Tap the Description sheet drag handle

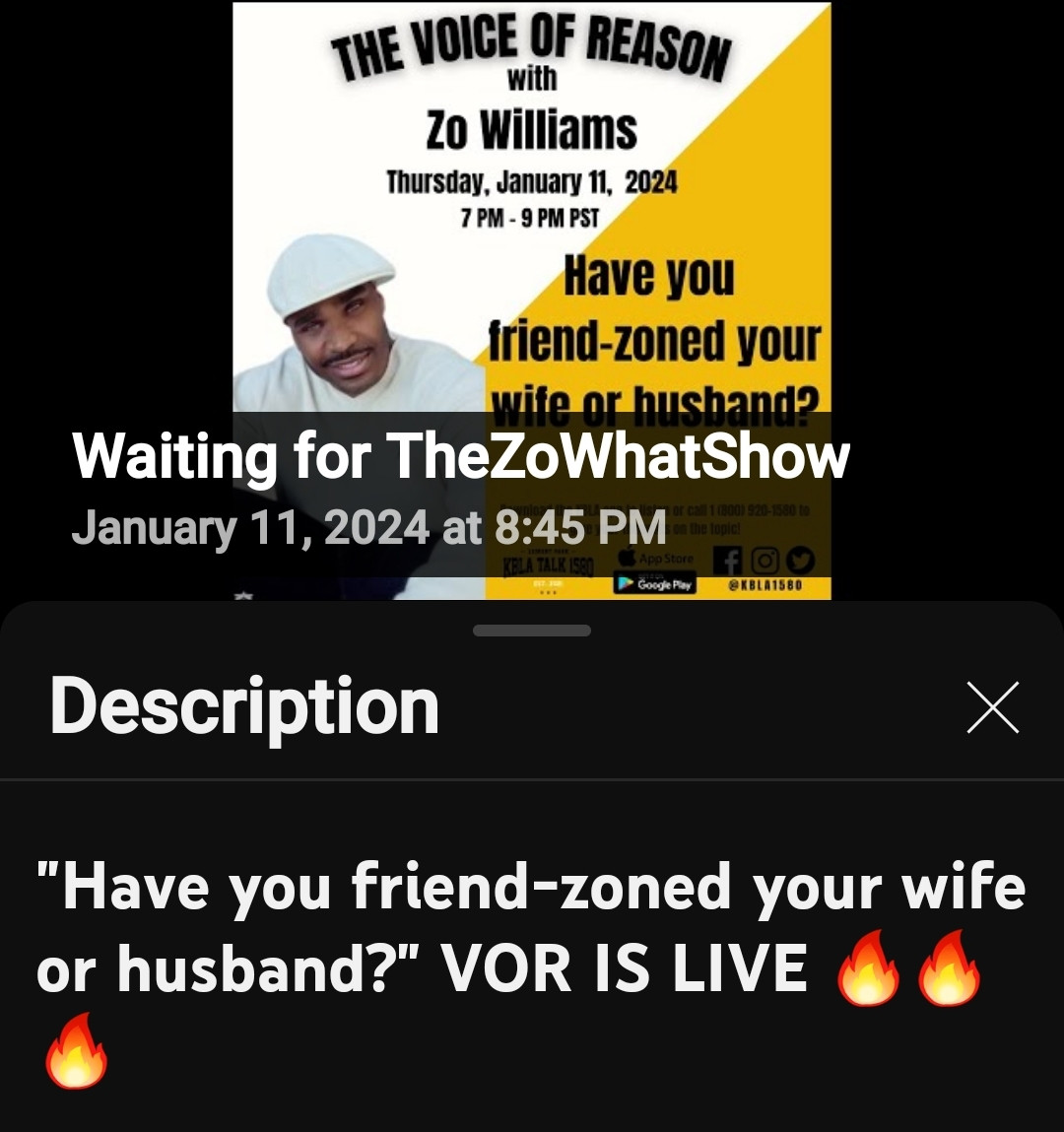click(532, 631)
